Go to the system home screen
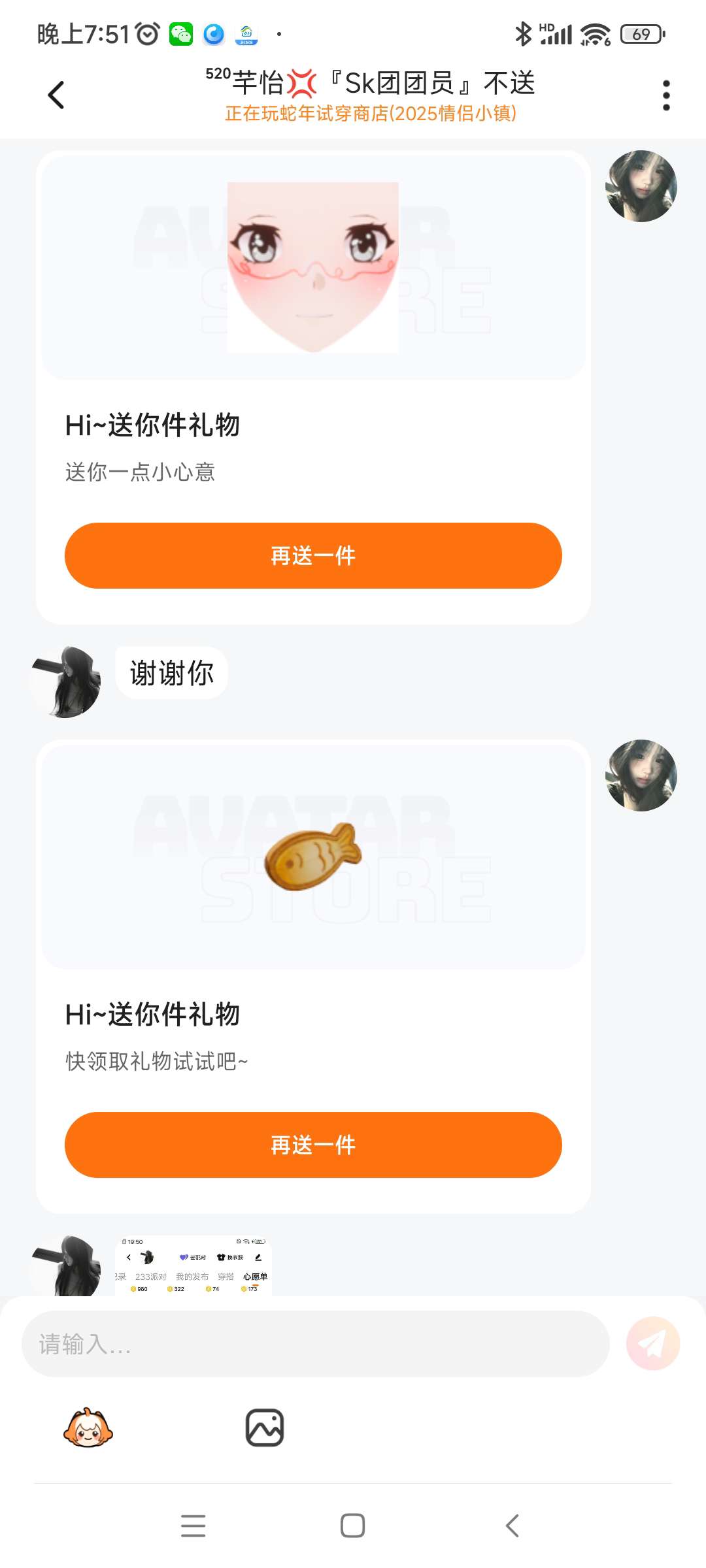The height and width of the screenshot is (1568, 706). 353,1526
